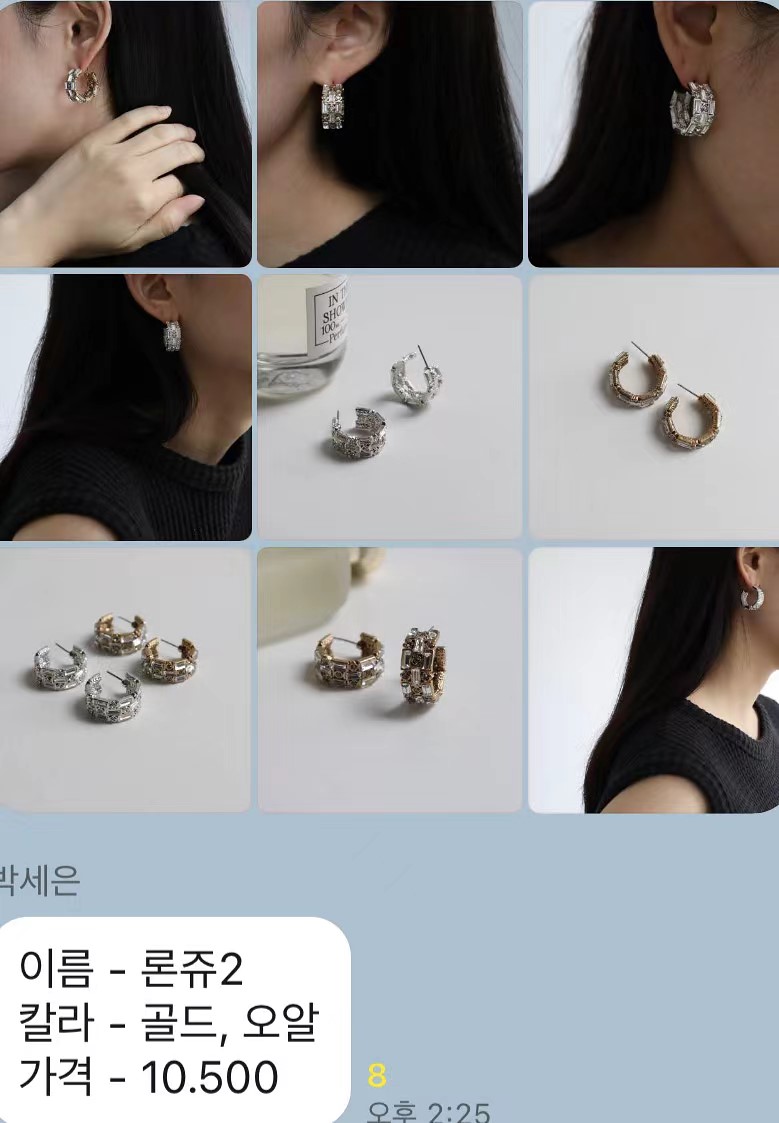View photo of four silver and gold earrings
The width and height of the screenshot is (779, 1123).
[125, 680]
